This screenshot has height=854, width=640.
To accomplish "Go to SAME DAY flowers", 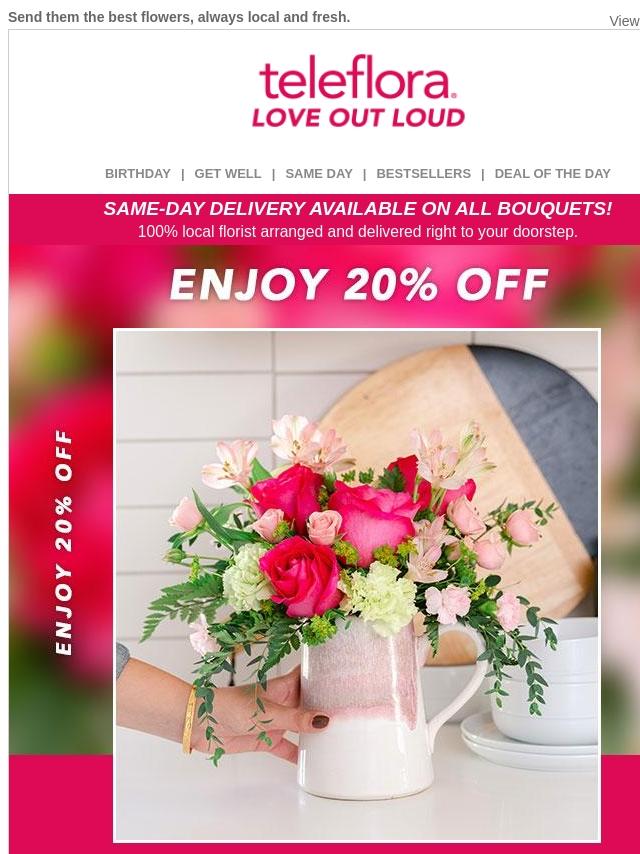I will 318,173.
